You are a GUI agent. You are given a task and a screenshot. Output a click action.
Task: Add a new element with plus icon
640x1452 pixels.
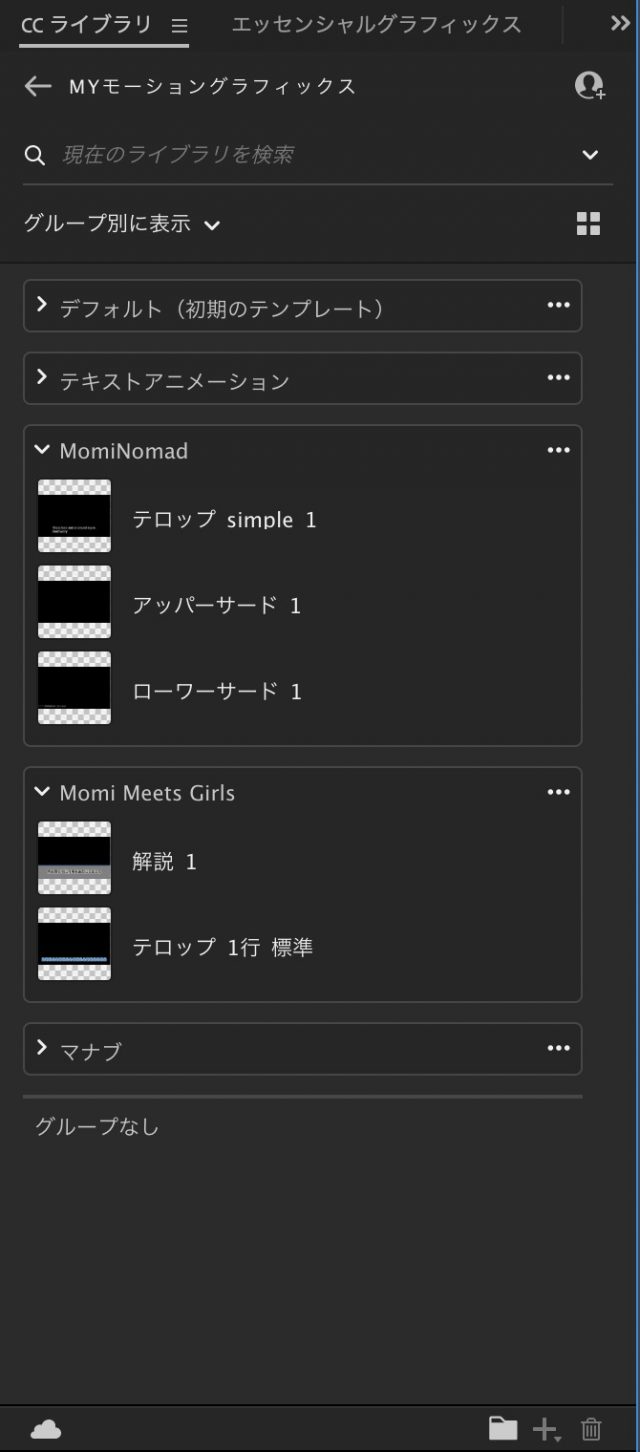coord(546,1429)
